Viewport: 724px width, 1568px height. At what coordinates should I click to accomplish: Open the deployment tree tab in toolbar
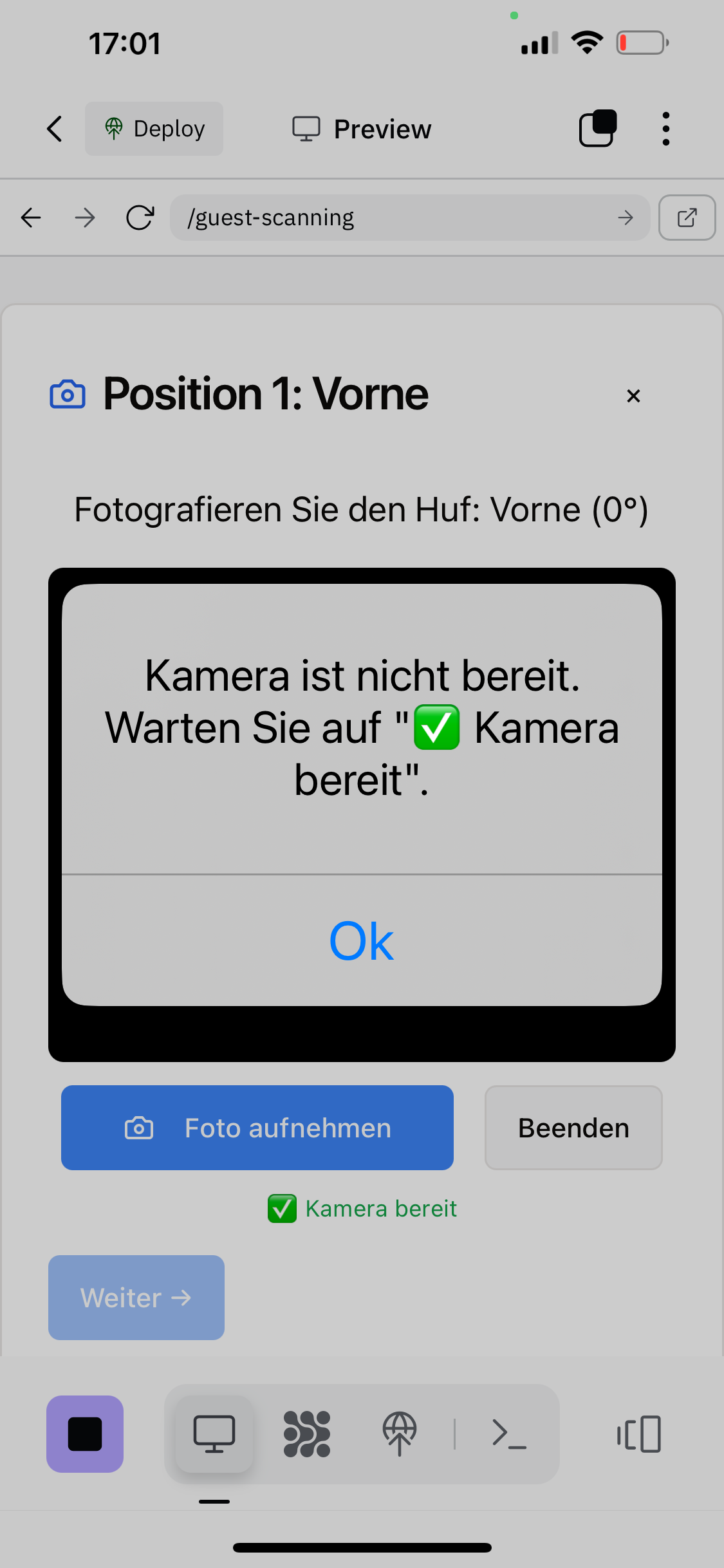[400, 1434]
